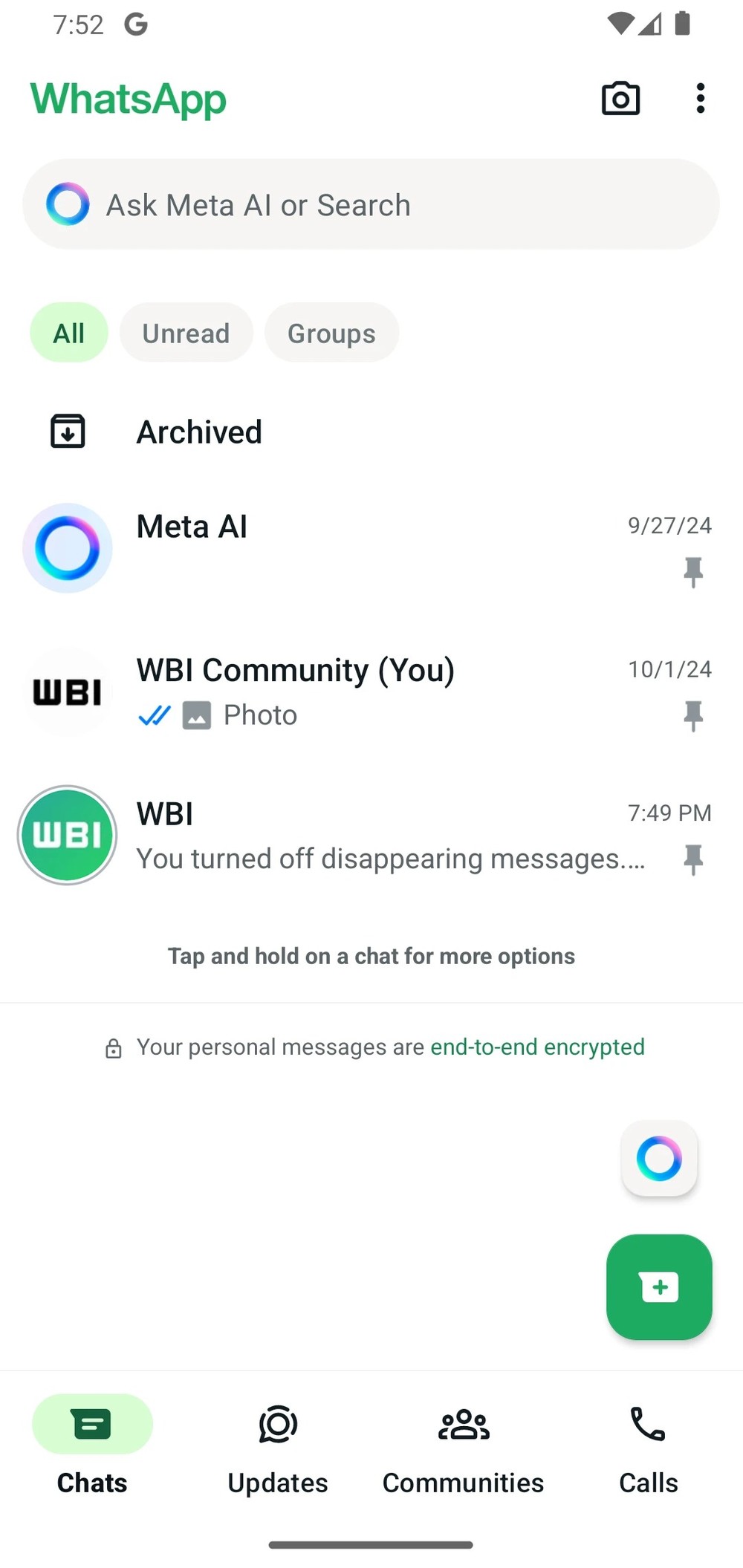Open the Meta AI chat
The height and width of the screenshot is (1568, 743).
371,548
